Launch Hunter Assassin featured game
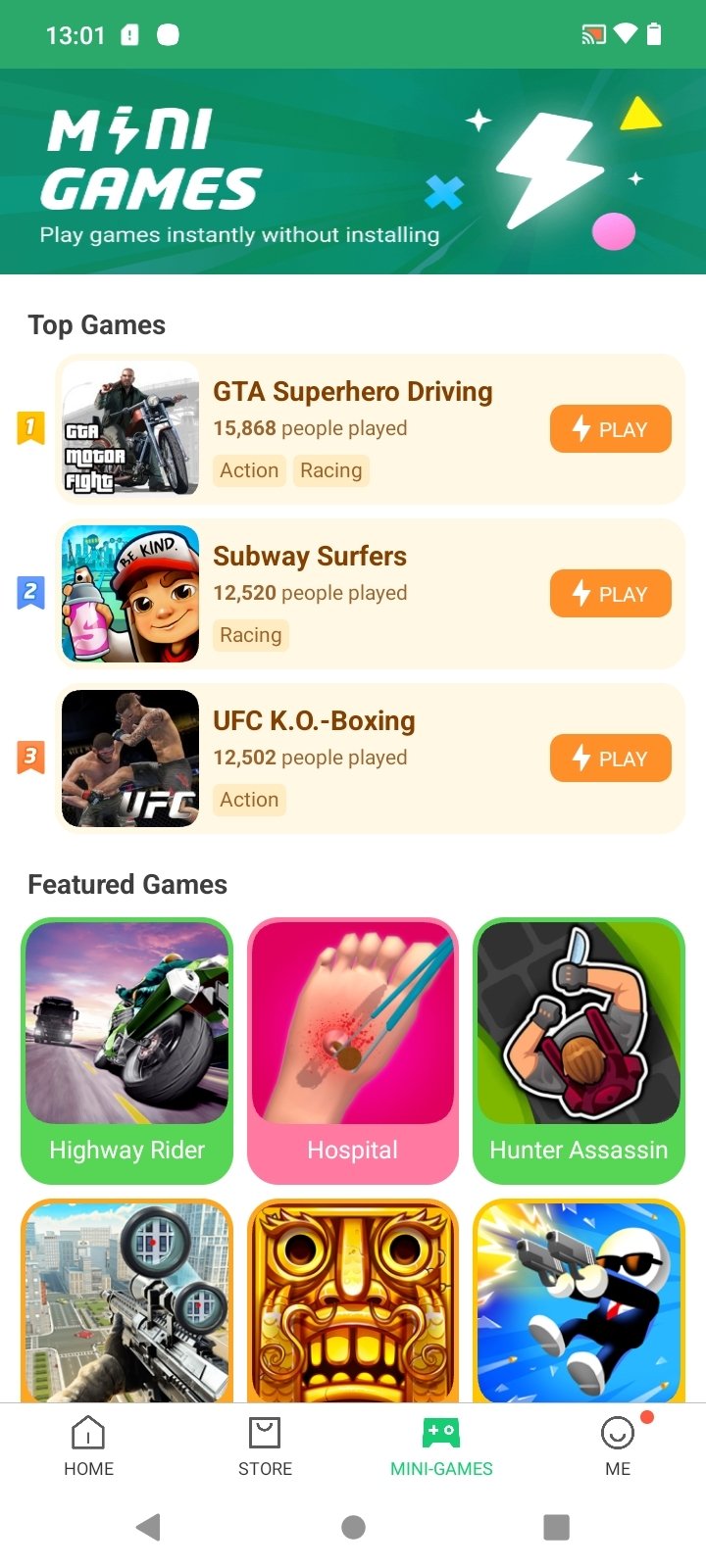The width and height of the screenshot is (706, 1568). coord(579,1051)
